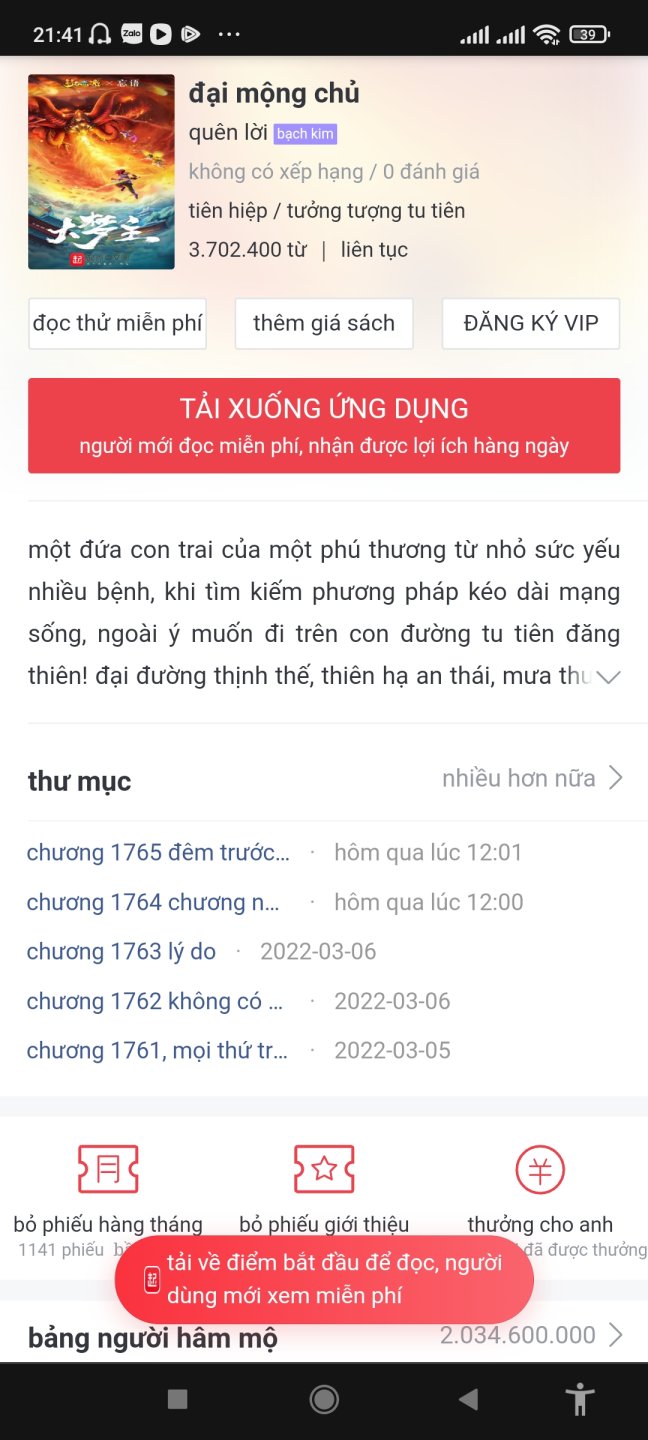Image resolution: width=648 pixels, height=1440 pixels.
Task: Open chương 1761, mọi thứ
Action: click(x=157, y=1050)
